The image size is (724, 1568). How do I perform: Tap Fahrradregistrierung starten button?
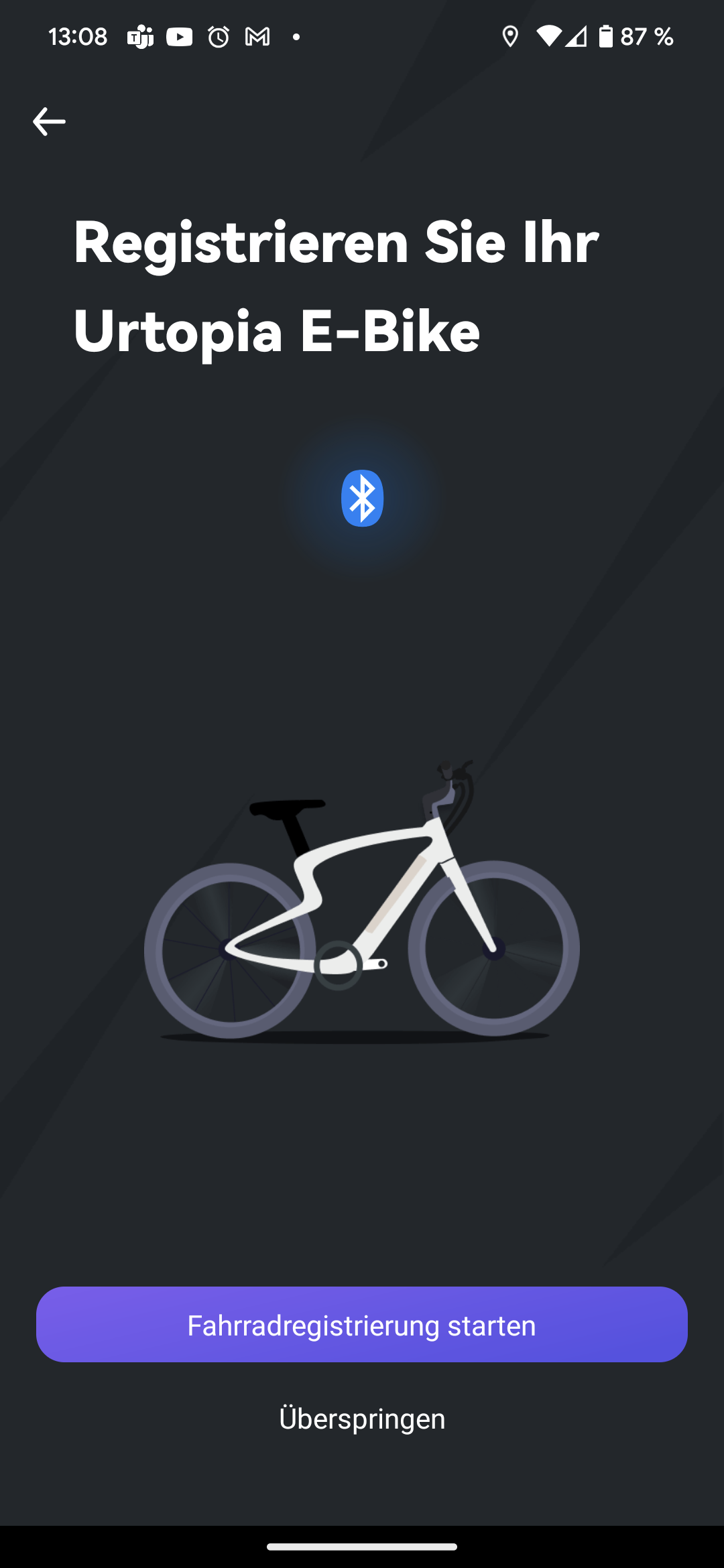pyautogui.click(x=362, y=1325)
